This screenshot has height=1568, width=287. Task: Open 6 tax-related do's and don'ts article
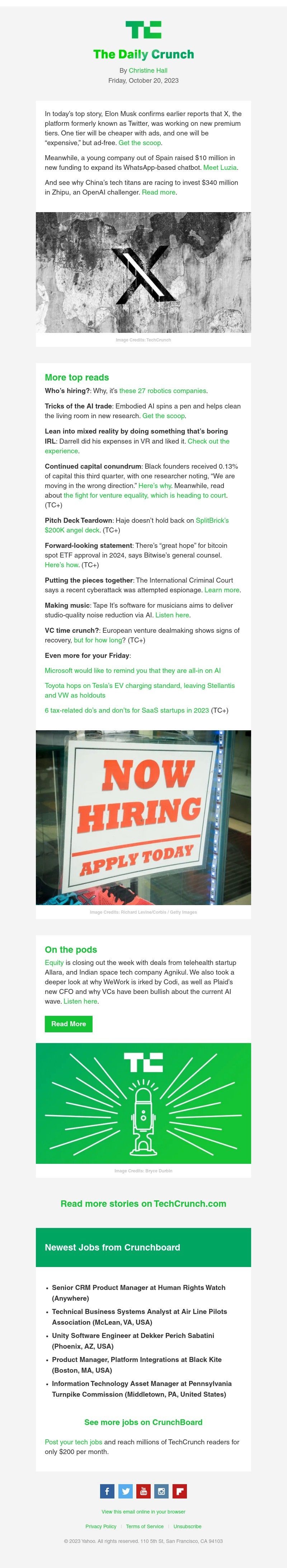click(126, 710)
